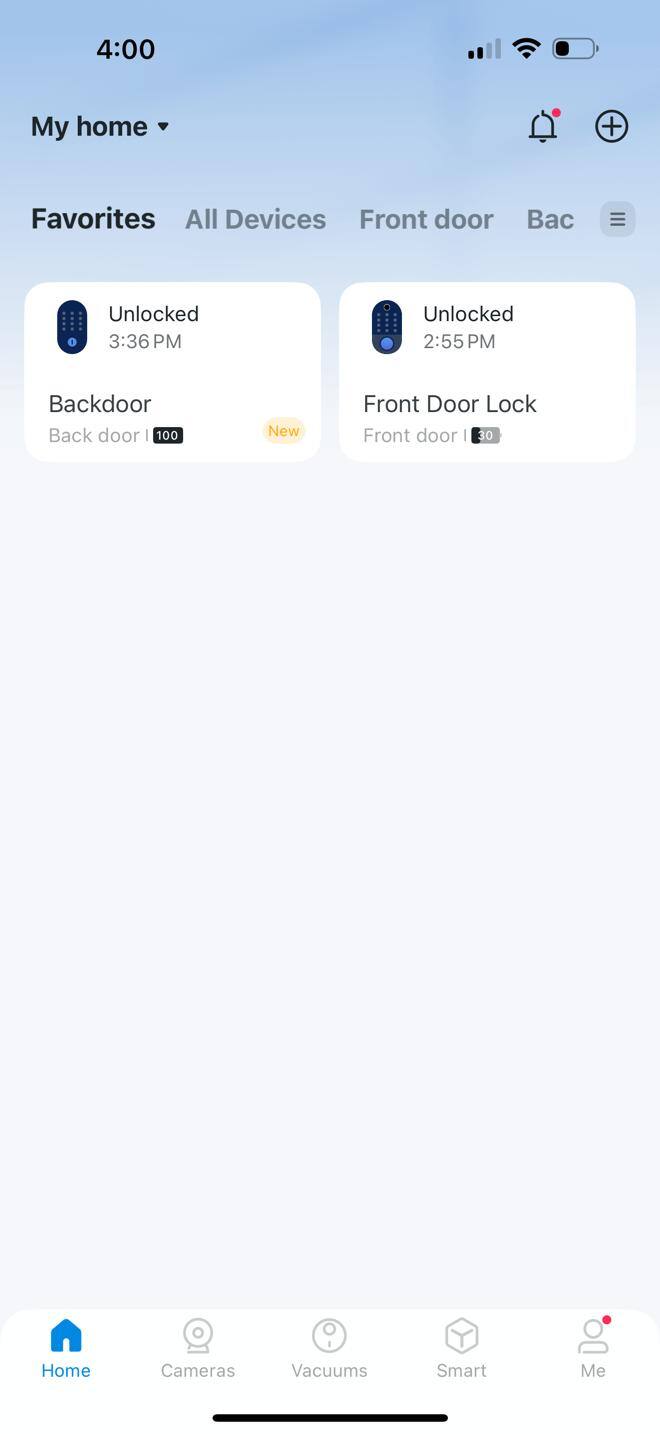660x1434 pixels.
Task: Switch to the partially visible Bac tab
Action: [550, 219]
